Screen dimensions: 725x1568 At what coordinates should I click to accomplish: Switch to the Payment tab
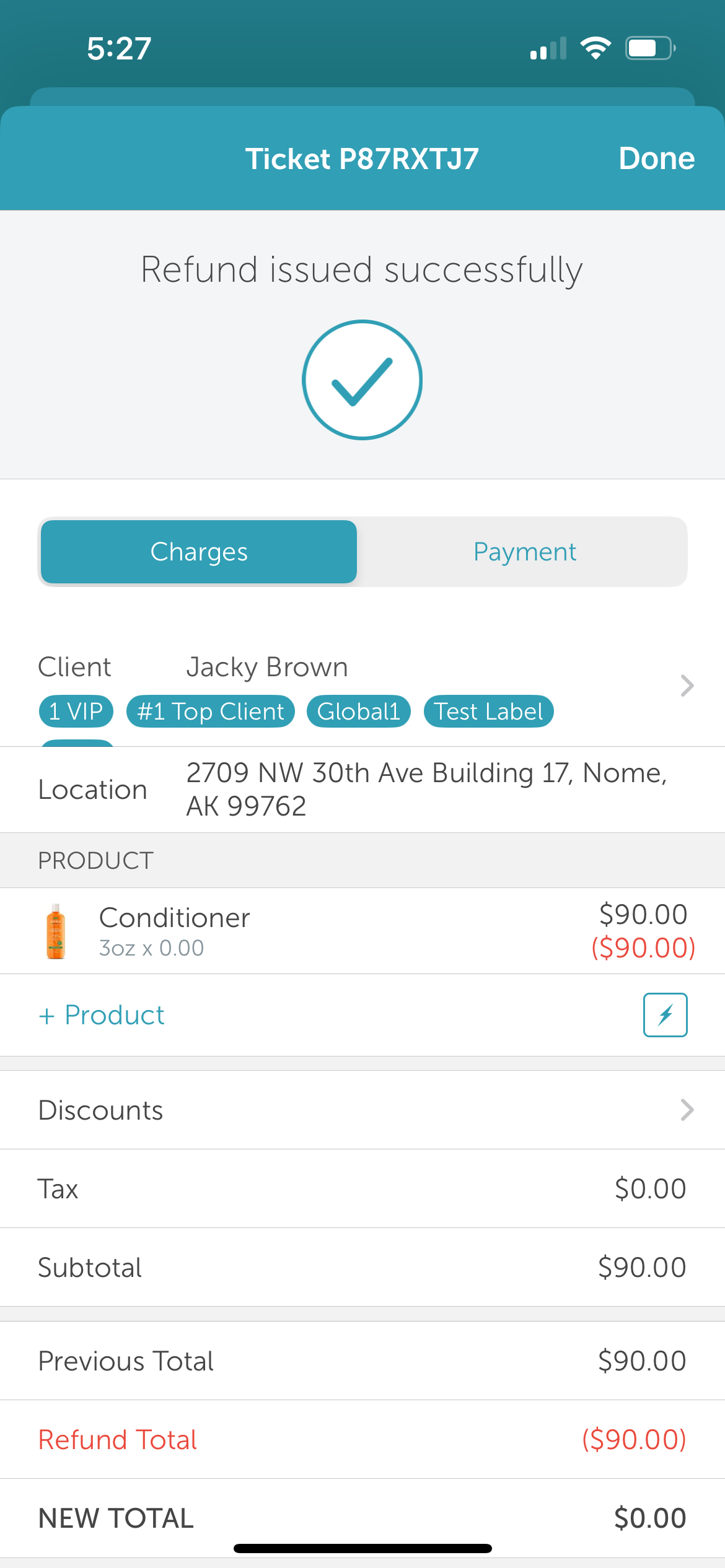pyautogui.click(x=524, y=552)
